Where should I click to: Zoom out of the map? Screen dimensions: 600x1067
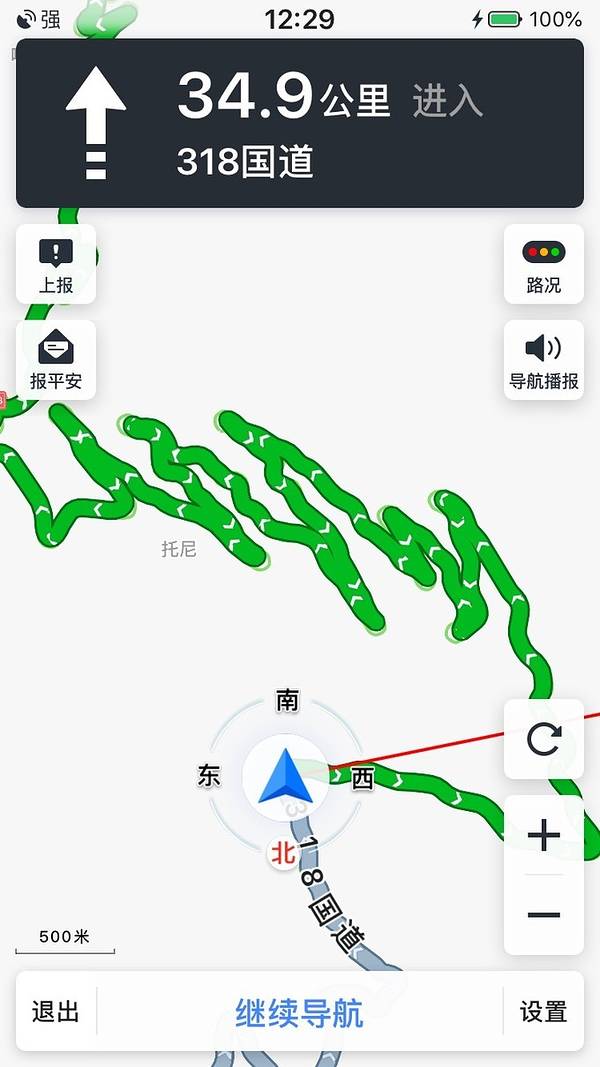(543, 915)
